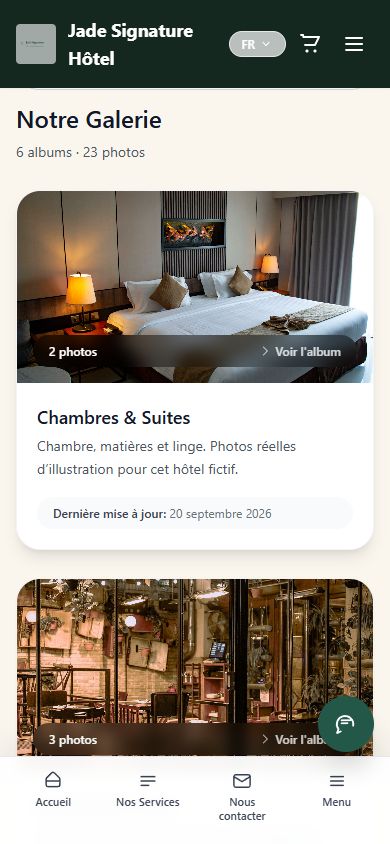Viewport: 390px width, 844px height.
Task: Go to Accueil tab
Action: pyautogui.click(x=53, y=790)
